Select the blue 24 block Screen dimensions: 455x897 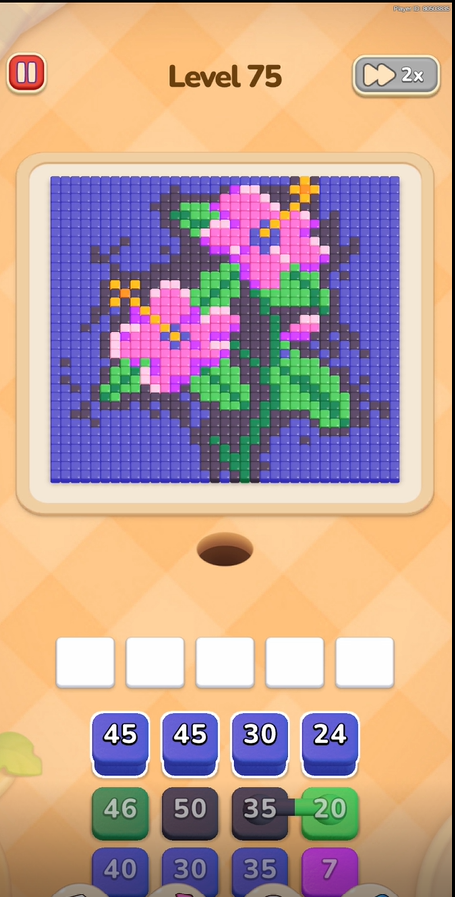330,743
